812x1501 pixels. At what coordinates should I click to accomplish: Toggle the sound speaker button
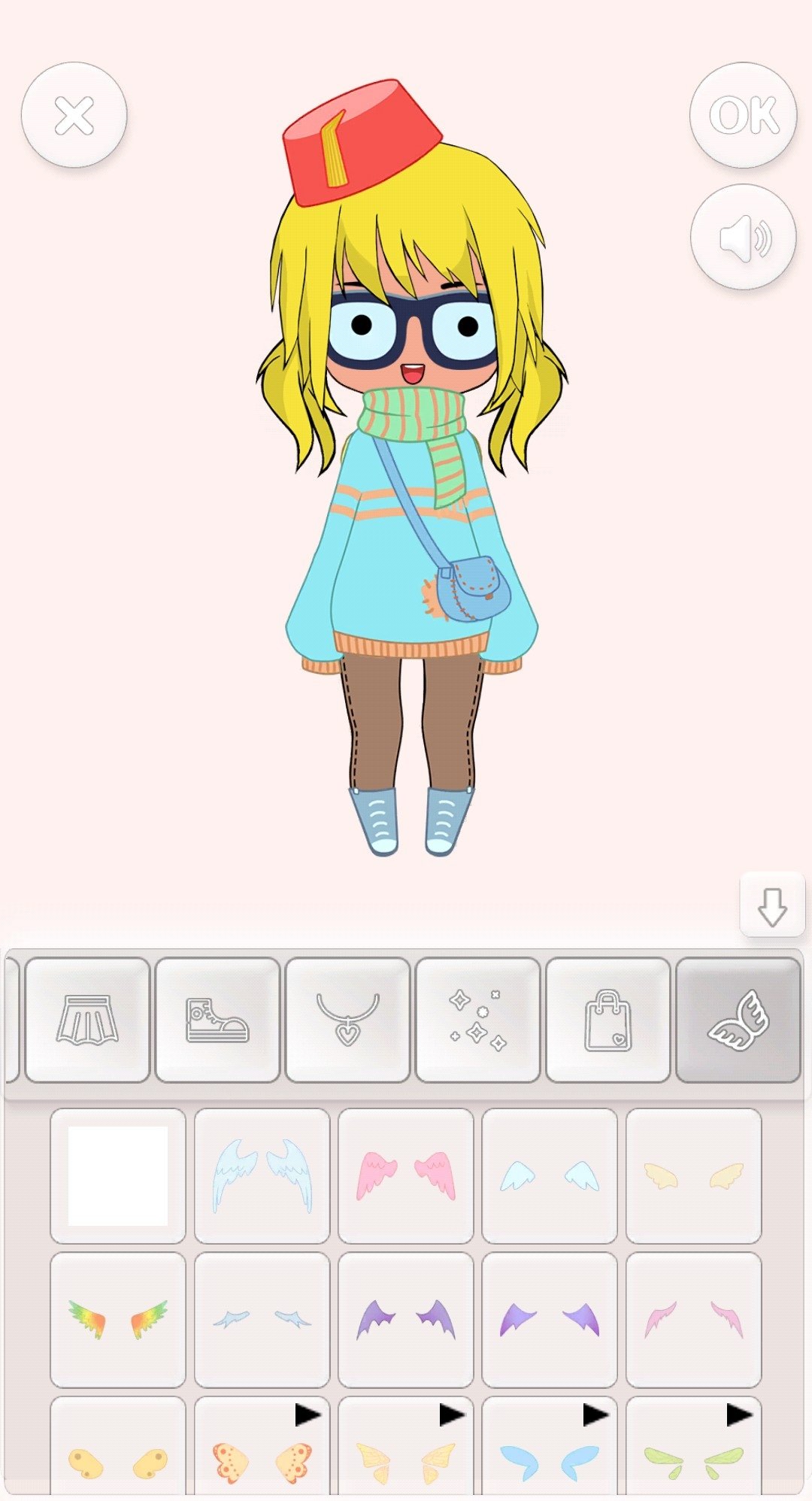pyautogui.click(x=743, y=237)
